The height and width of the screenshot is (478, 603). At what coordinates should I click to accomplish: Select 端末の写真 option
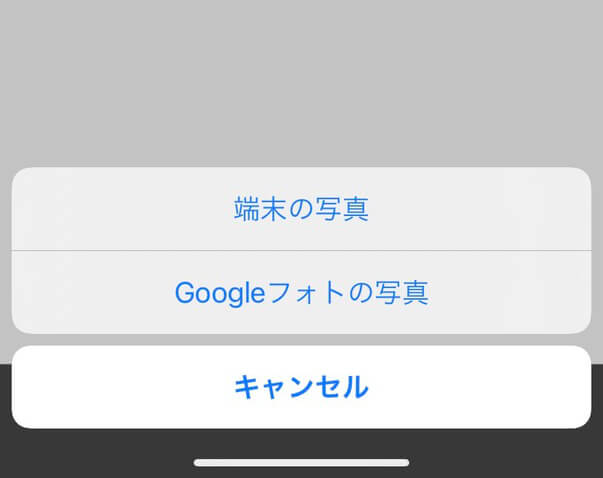(x=301, y=209)
